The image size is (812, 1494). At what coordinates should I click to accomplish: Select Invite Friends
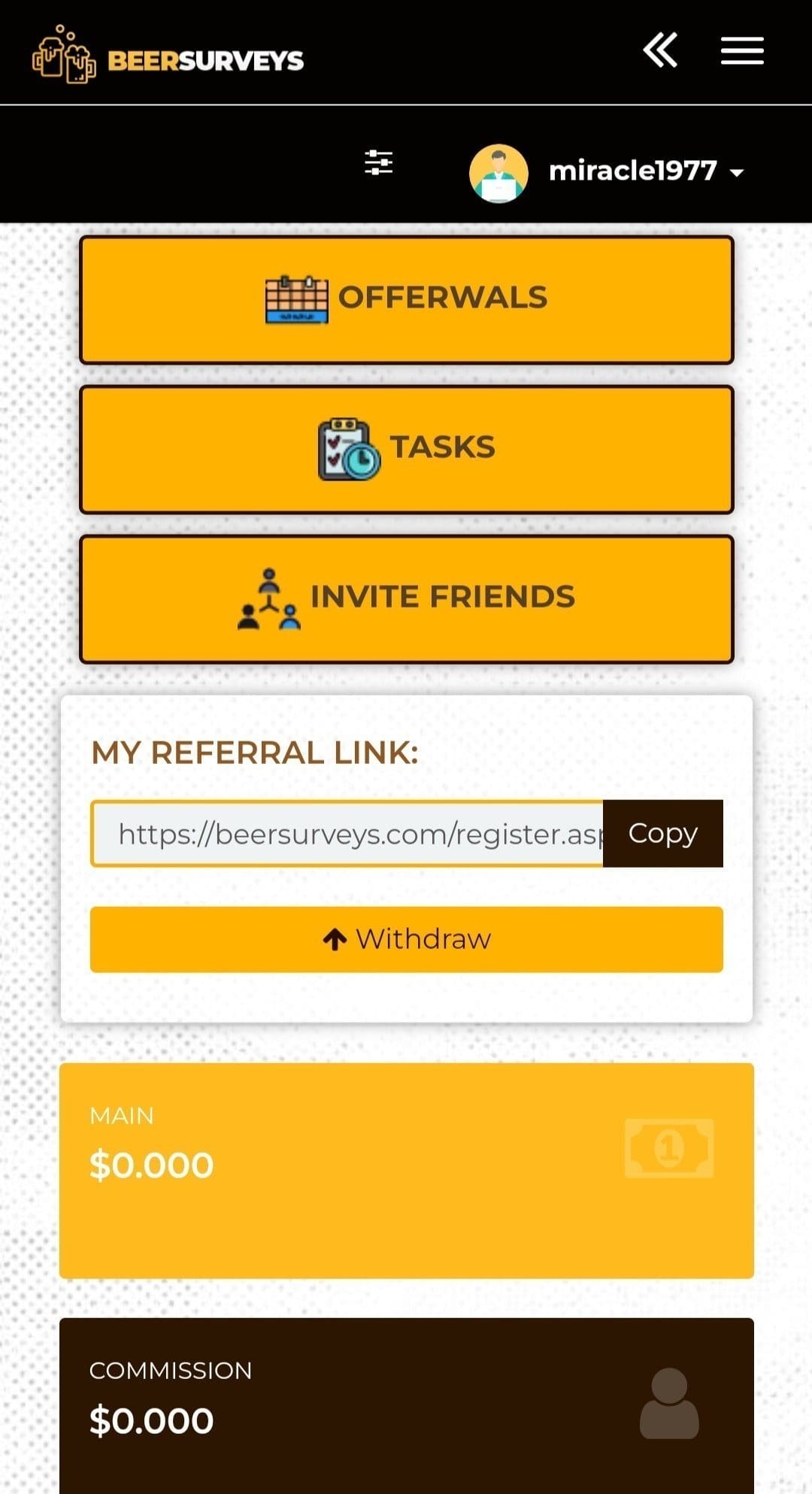point(407,599)
